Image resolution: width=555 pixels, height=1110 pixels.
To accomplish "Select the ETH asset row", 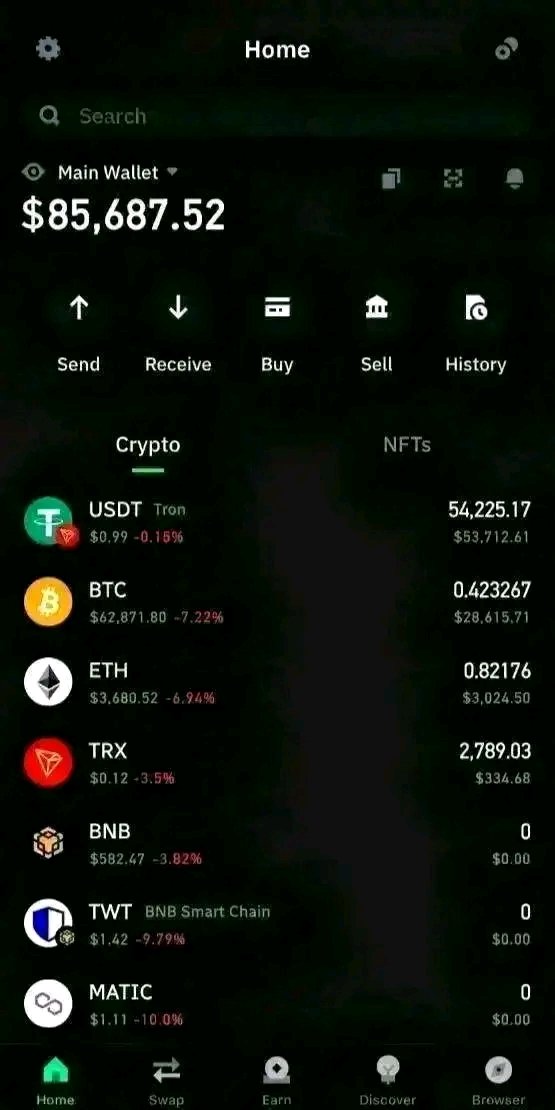I will click(278, 682).
